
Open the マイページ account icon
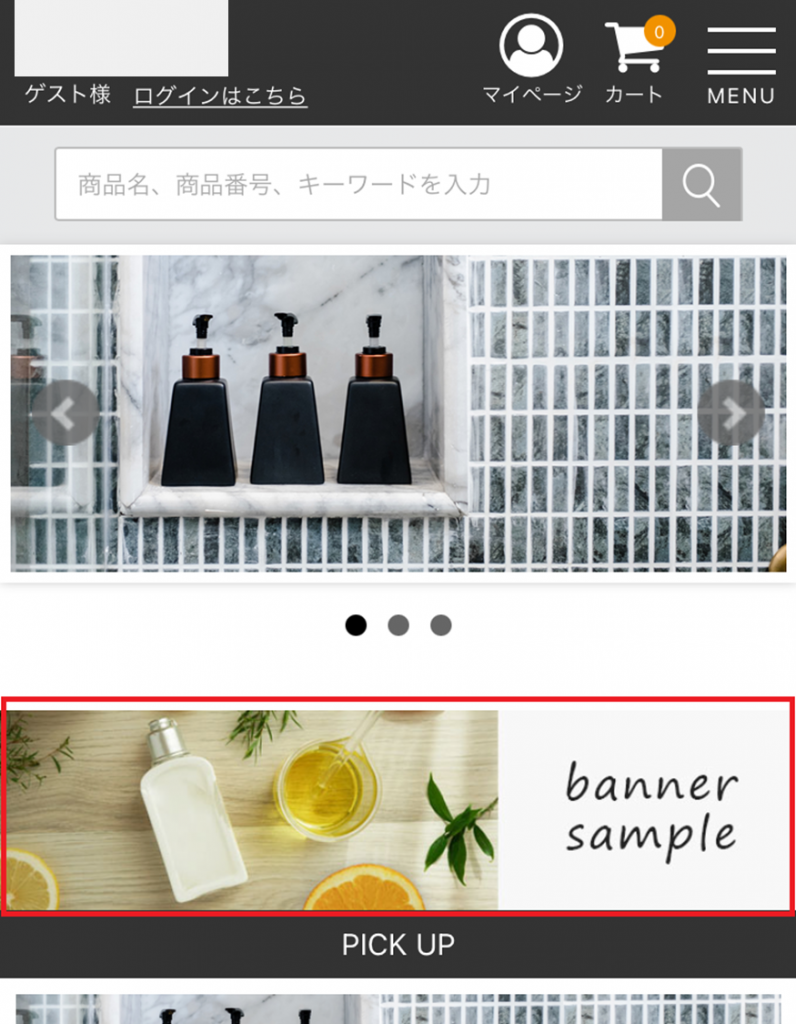coord(531,47)
